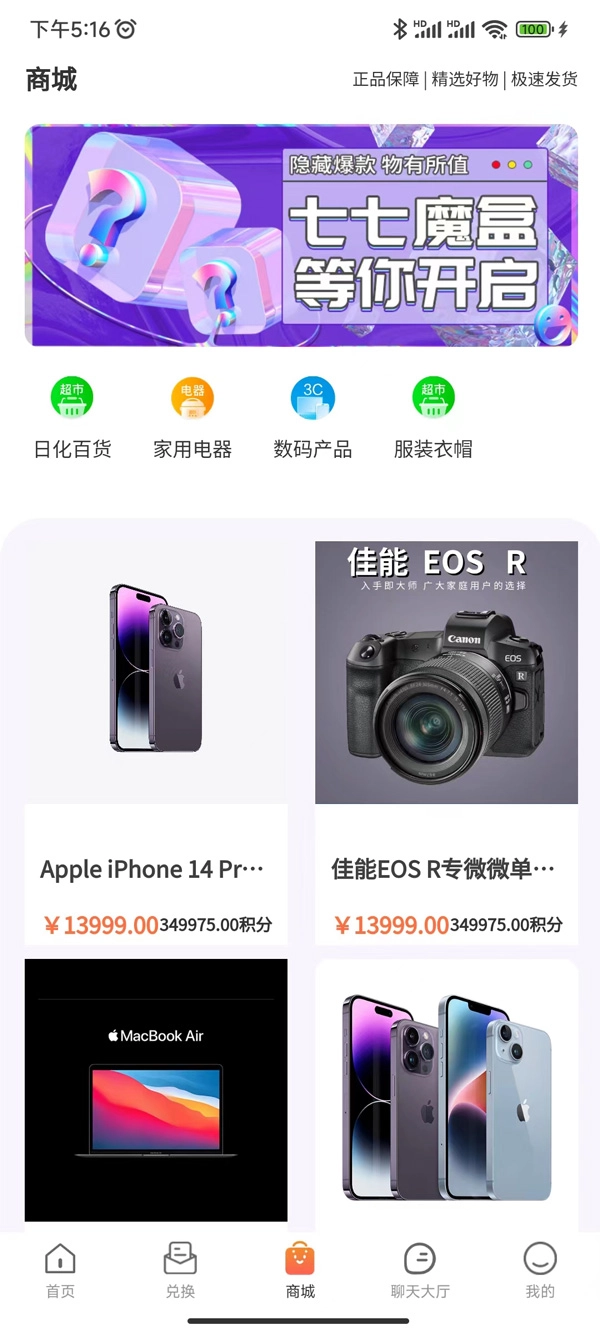Browse the 家用电器 category
This screenshot has height=1333, width=600.
(192, 418)
